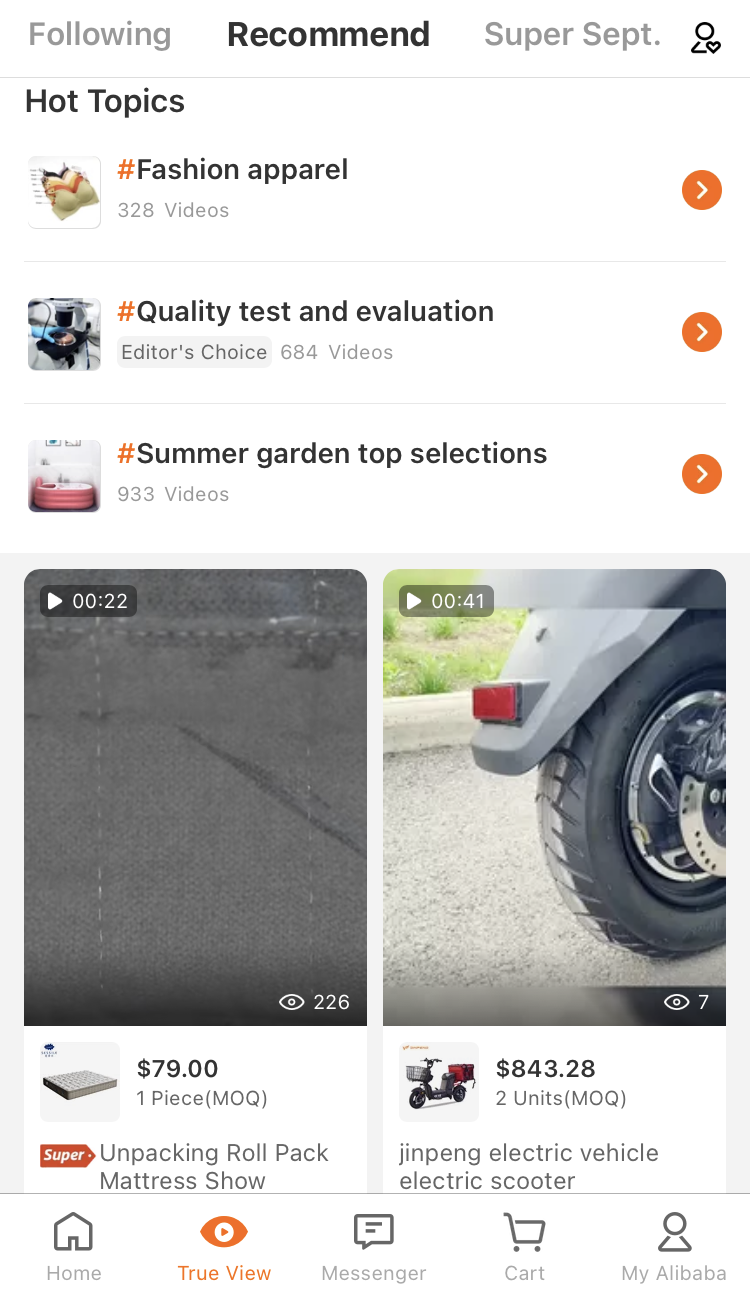Select the Recommend tab
This screenshot has width=750, height=1292.
pos(328,35)
